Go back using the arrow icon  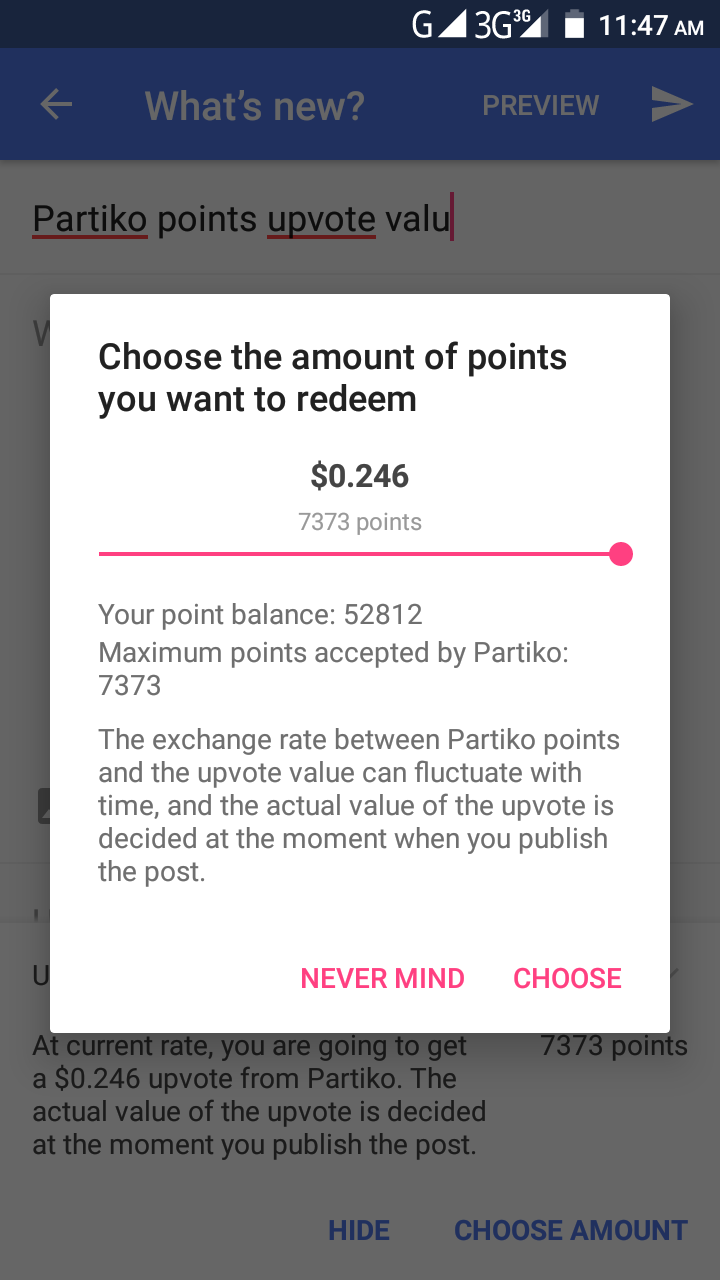pyautogui.click(x=56, y=105)
